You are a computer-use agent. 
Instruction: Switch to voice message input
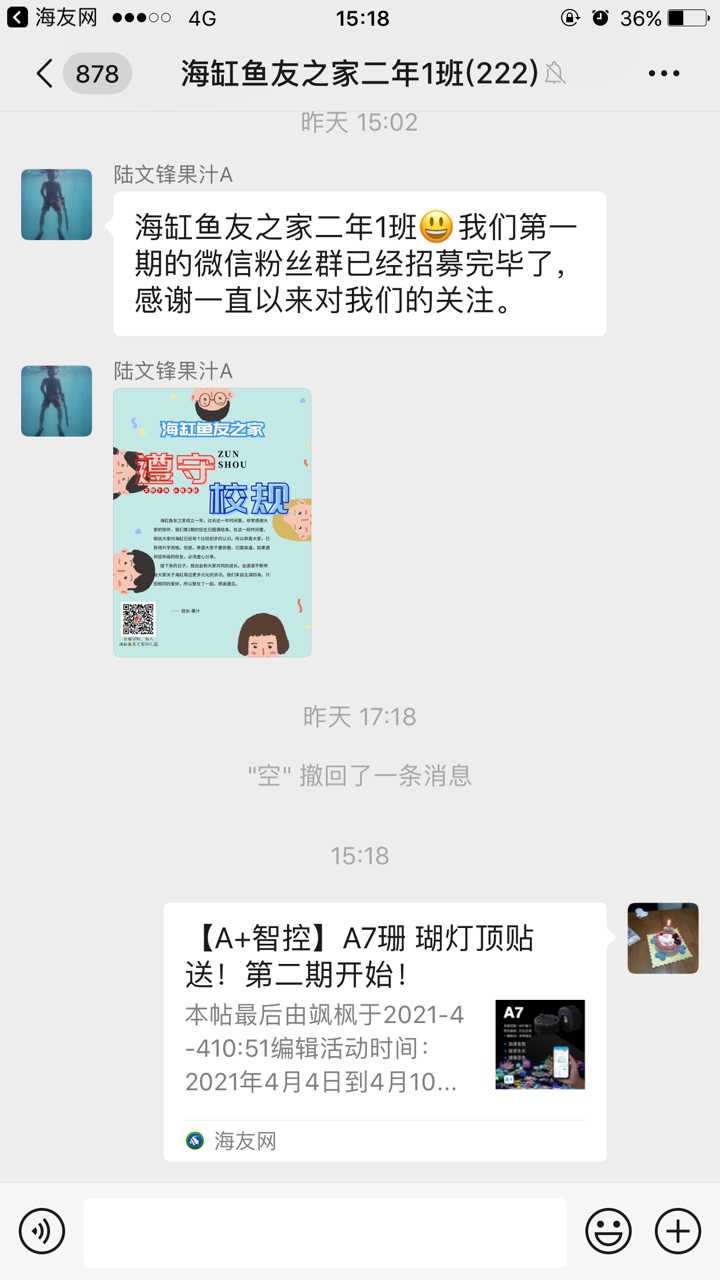click(x=41, y=1230)
